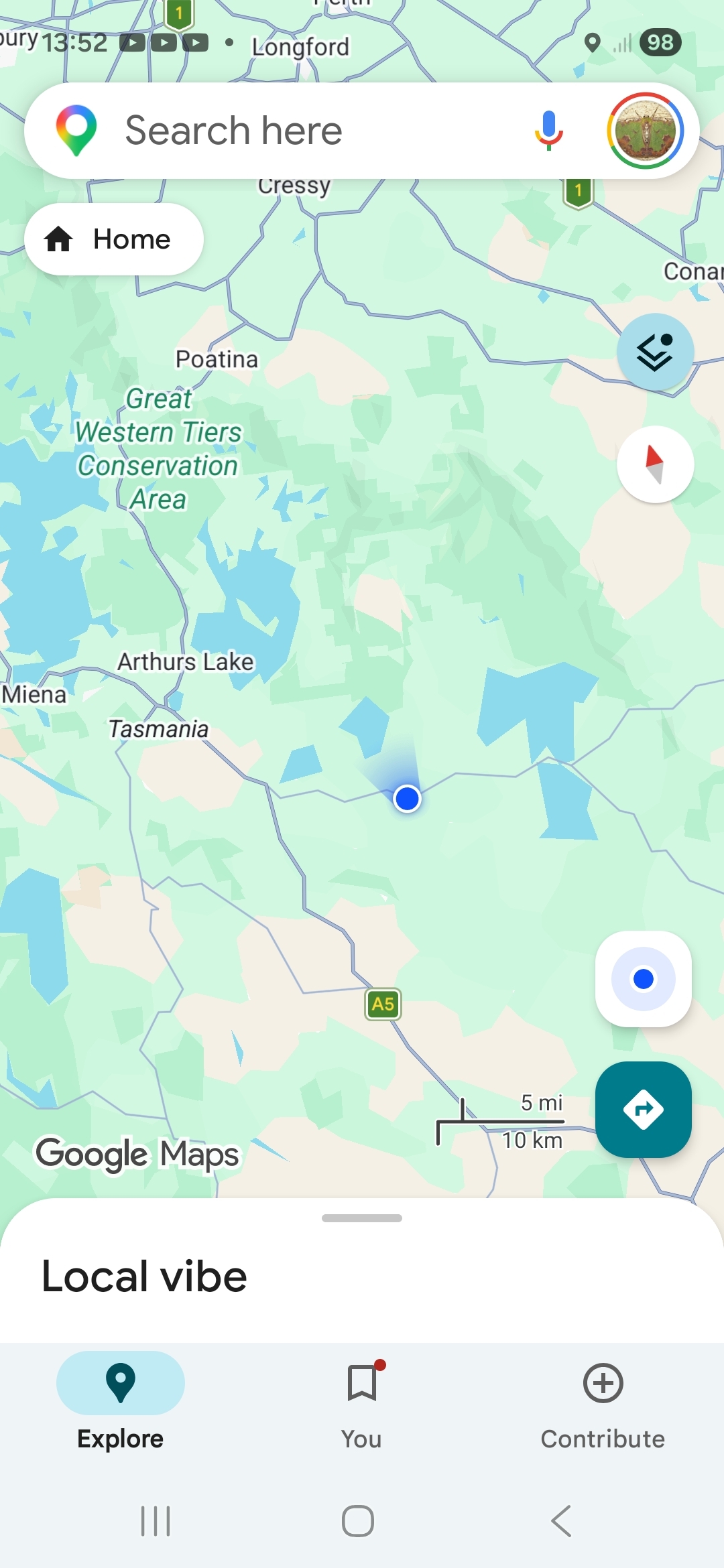Tap the A5 route marker badge
The height and width of the screenshot is (1568, 724).
pyautogui.click(x=382, y=1004)
